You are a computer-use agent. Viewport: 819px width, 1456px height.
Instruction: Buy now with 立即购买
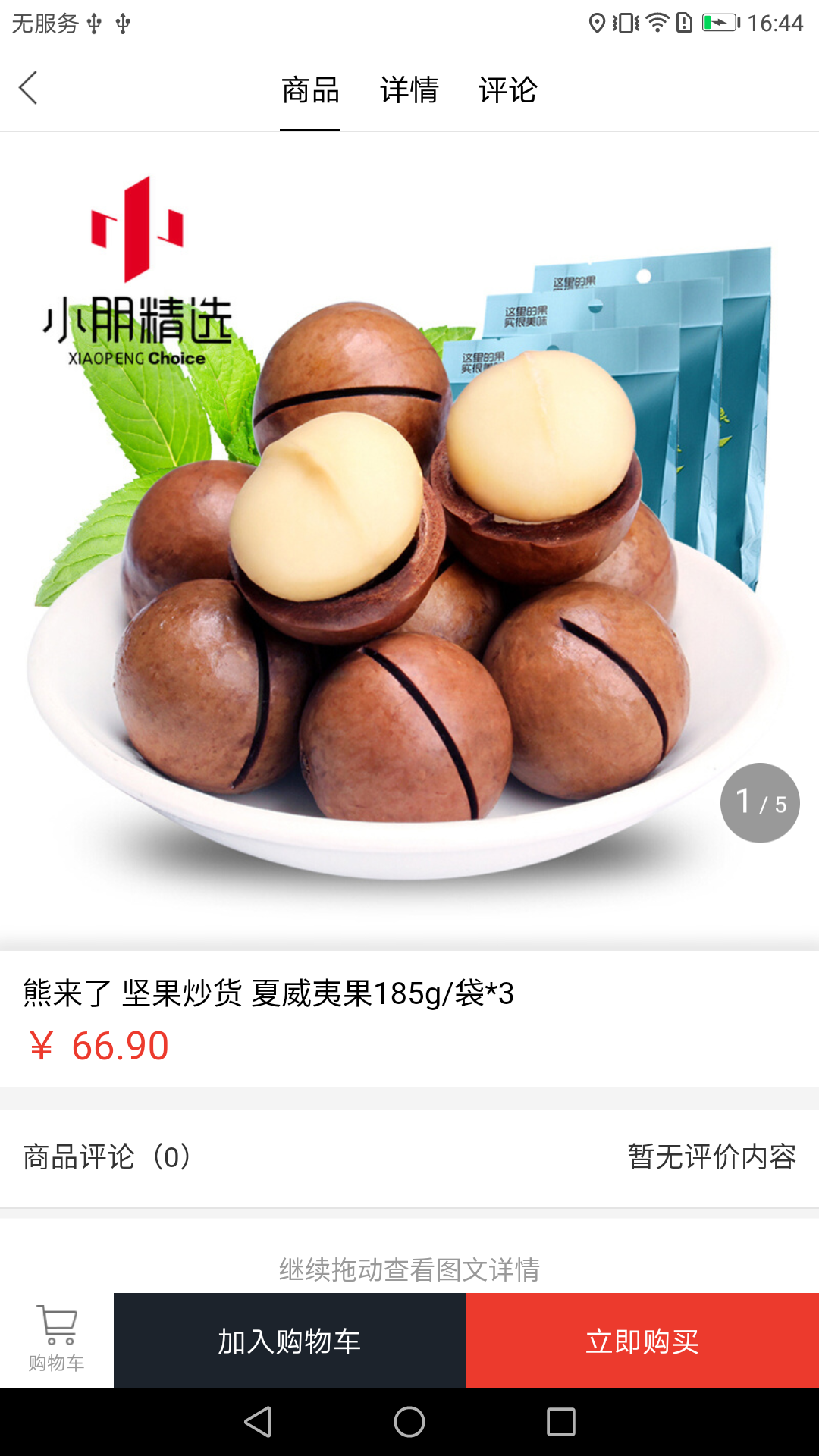coord(642,1341)
